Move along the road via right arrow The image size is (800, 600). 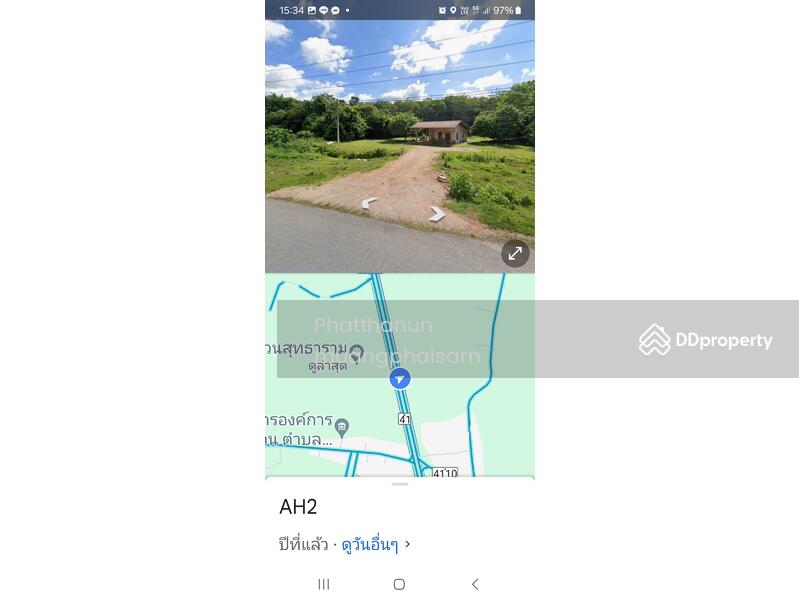coord(437,213)
